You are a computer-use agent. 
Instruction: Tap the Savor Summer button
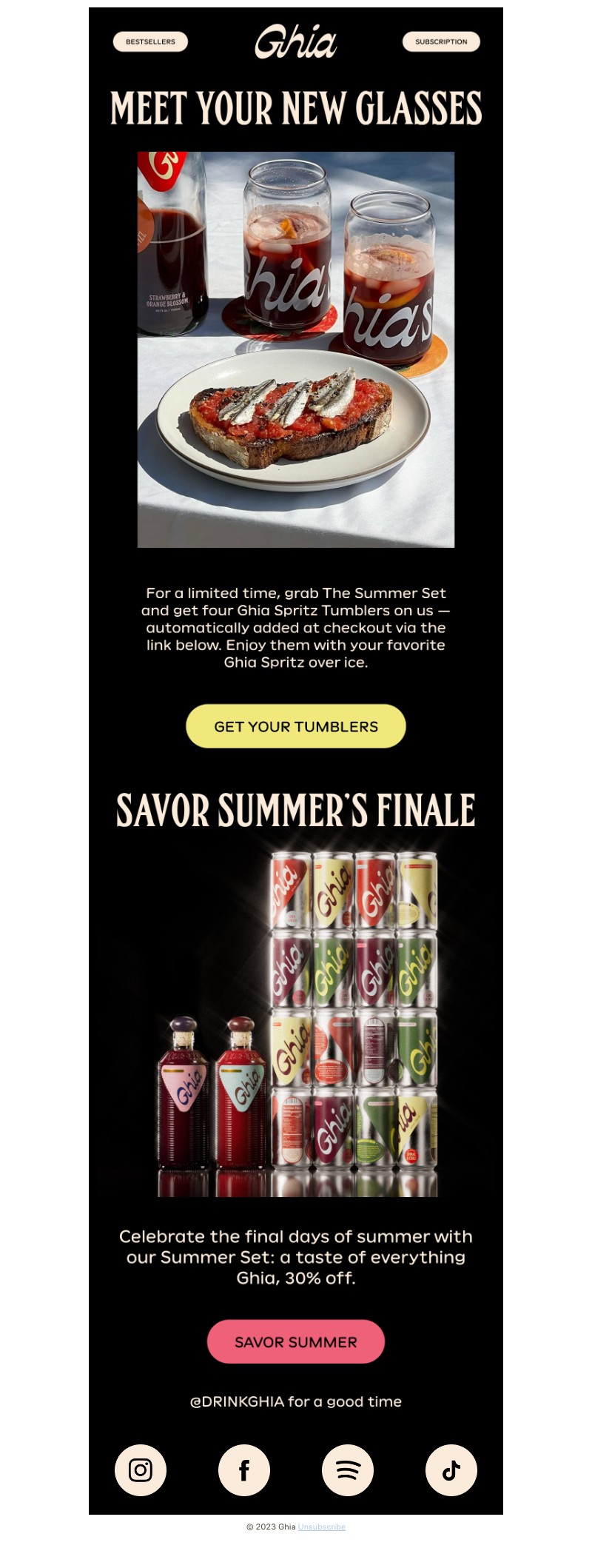[x=296, y=1341]
